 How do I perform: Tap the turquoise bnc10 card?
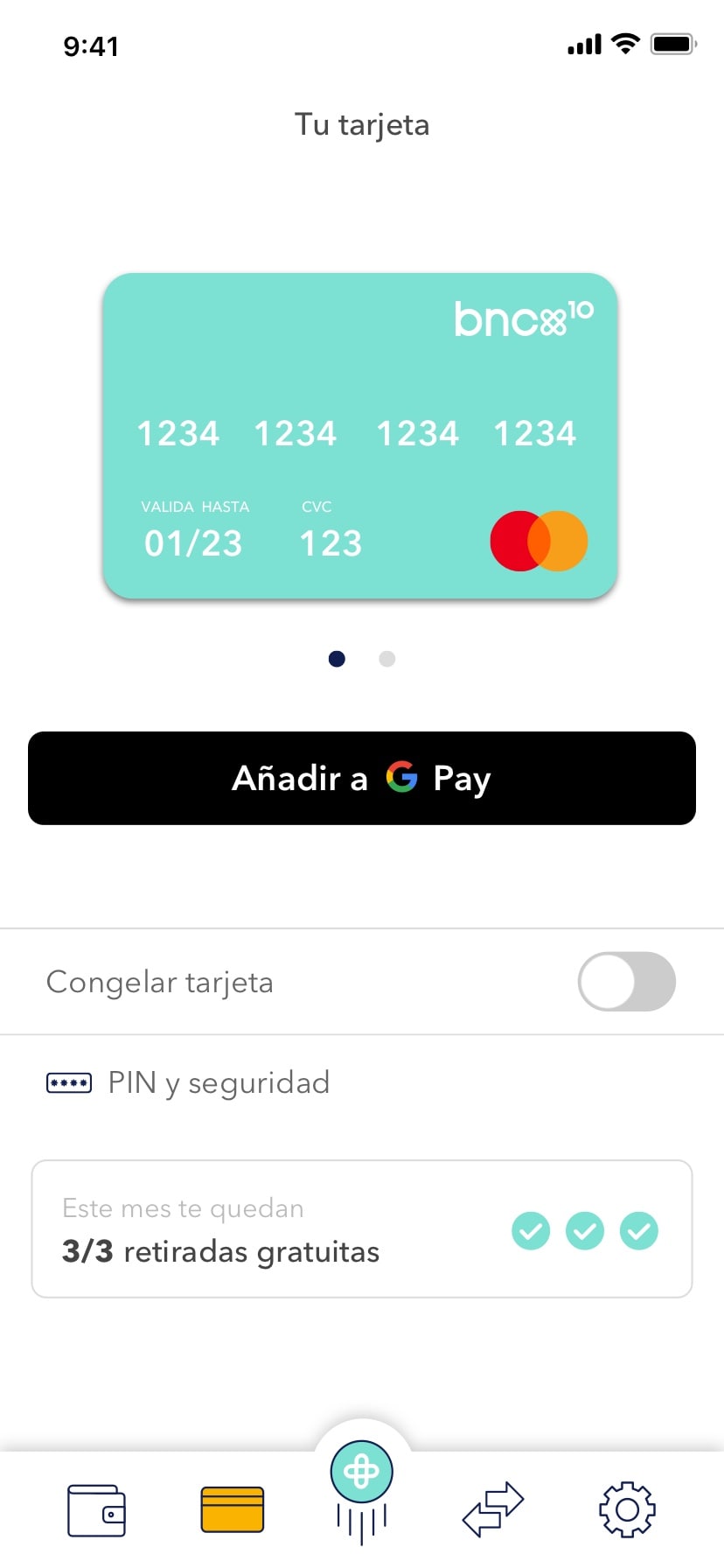tap(360, 436)
